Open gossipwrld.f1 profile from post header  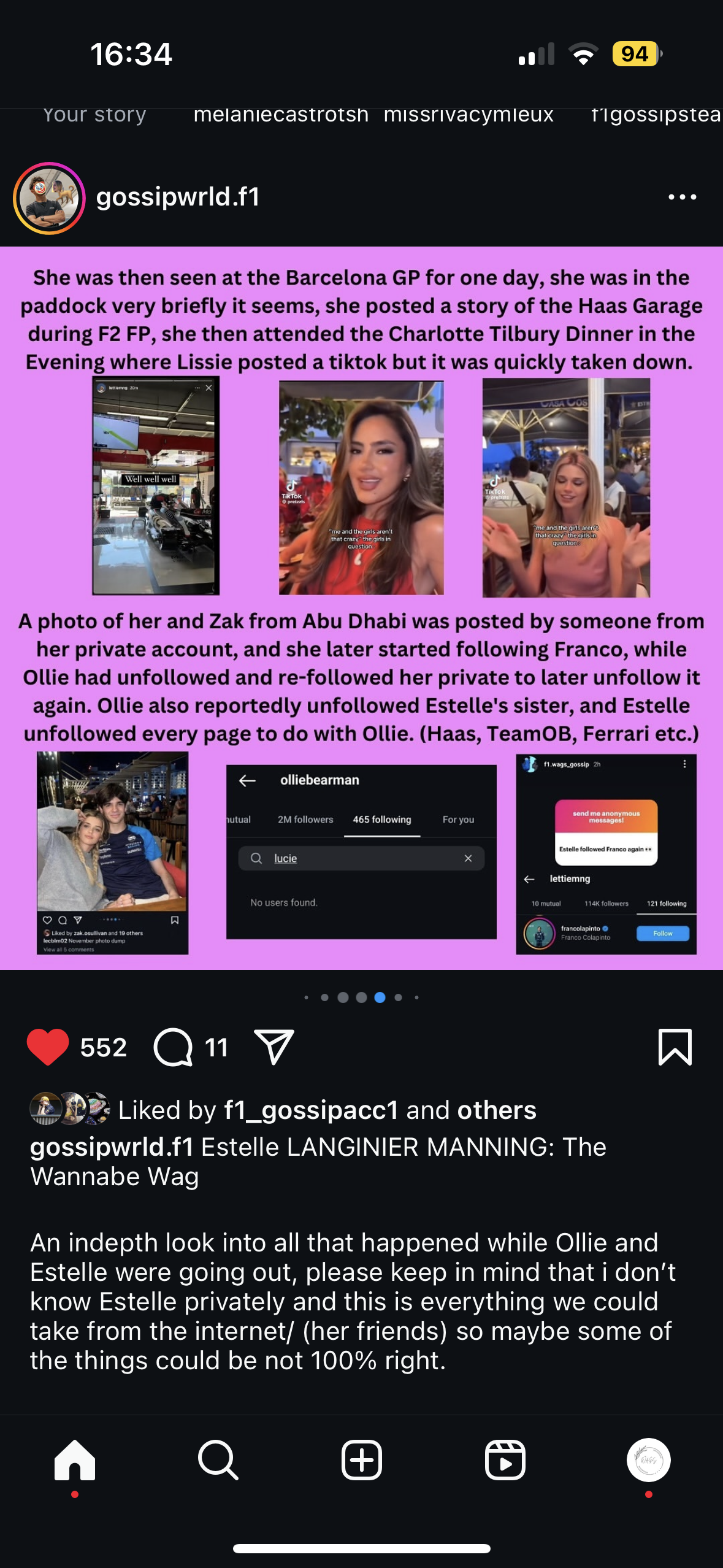[178, 197]
